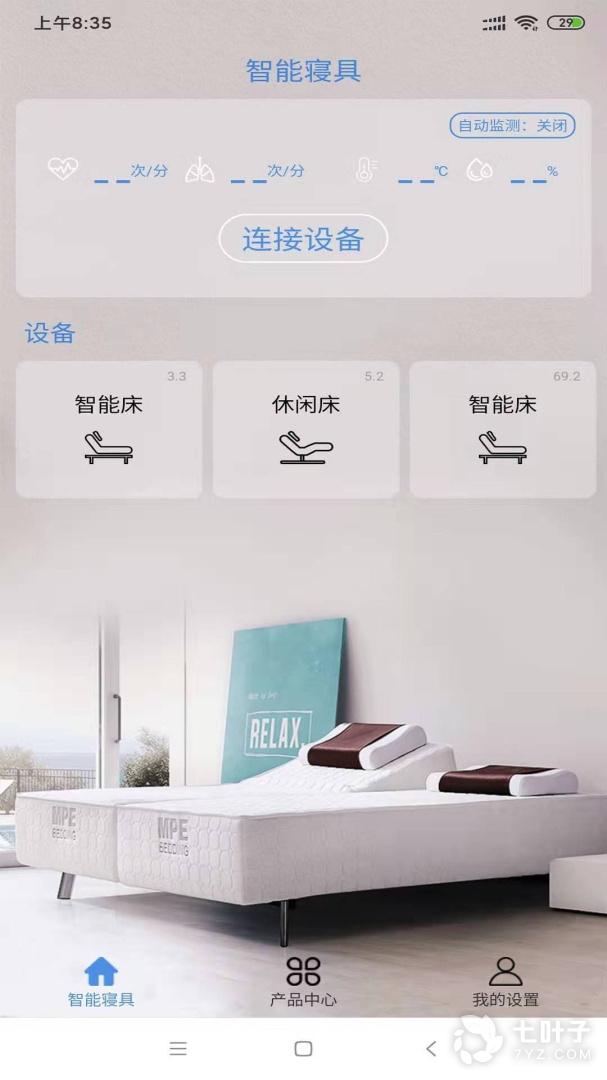The height and width of the screenshot is (1080, 607).
Task: Tap the 连接设备 connect device button
Action: coord(303,239)
